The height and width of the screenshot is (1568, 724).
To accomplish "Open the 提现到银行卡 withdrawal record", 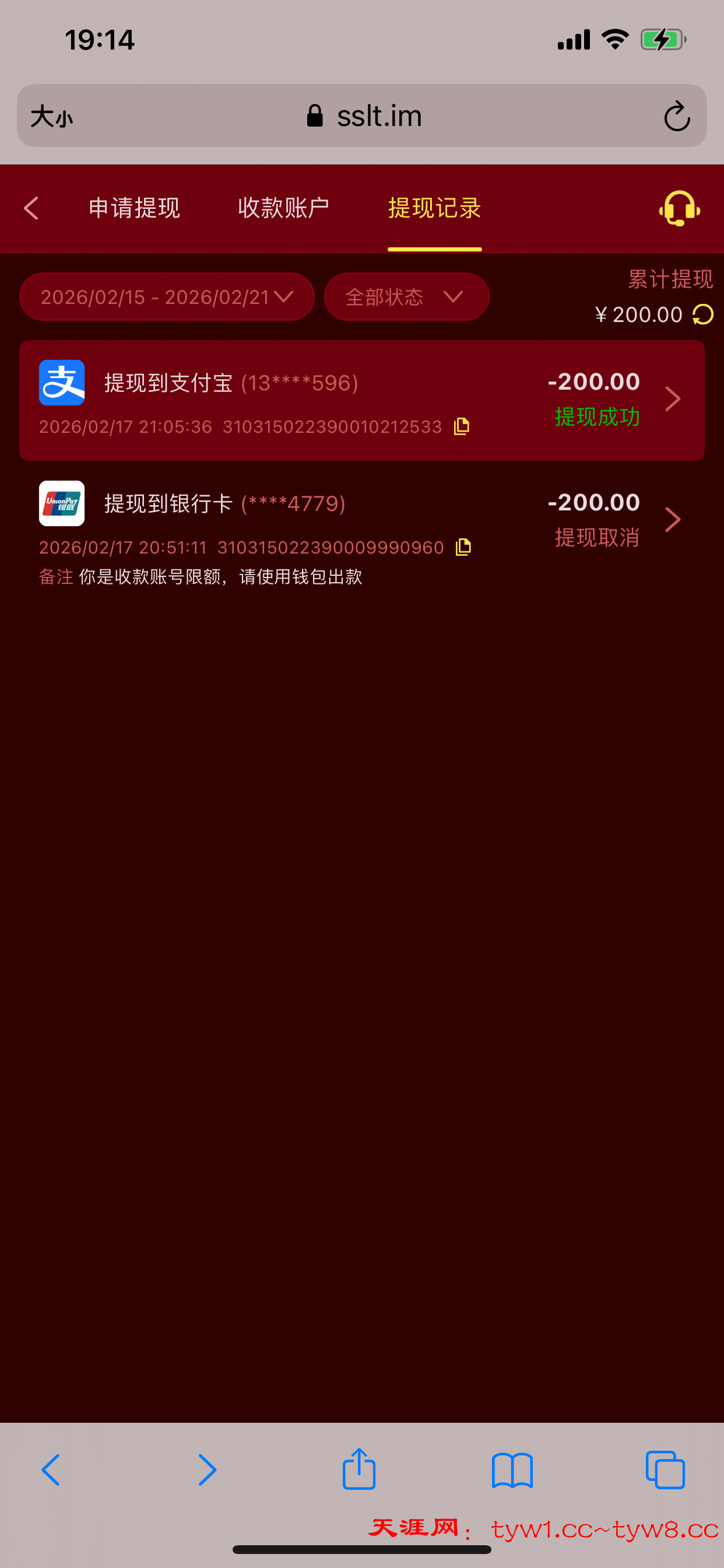I will (x=361, y=521).
